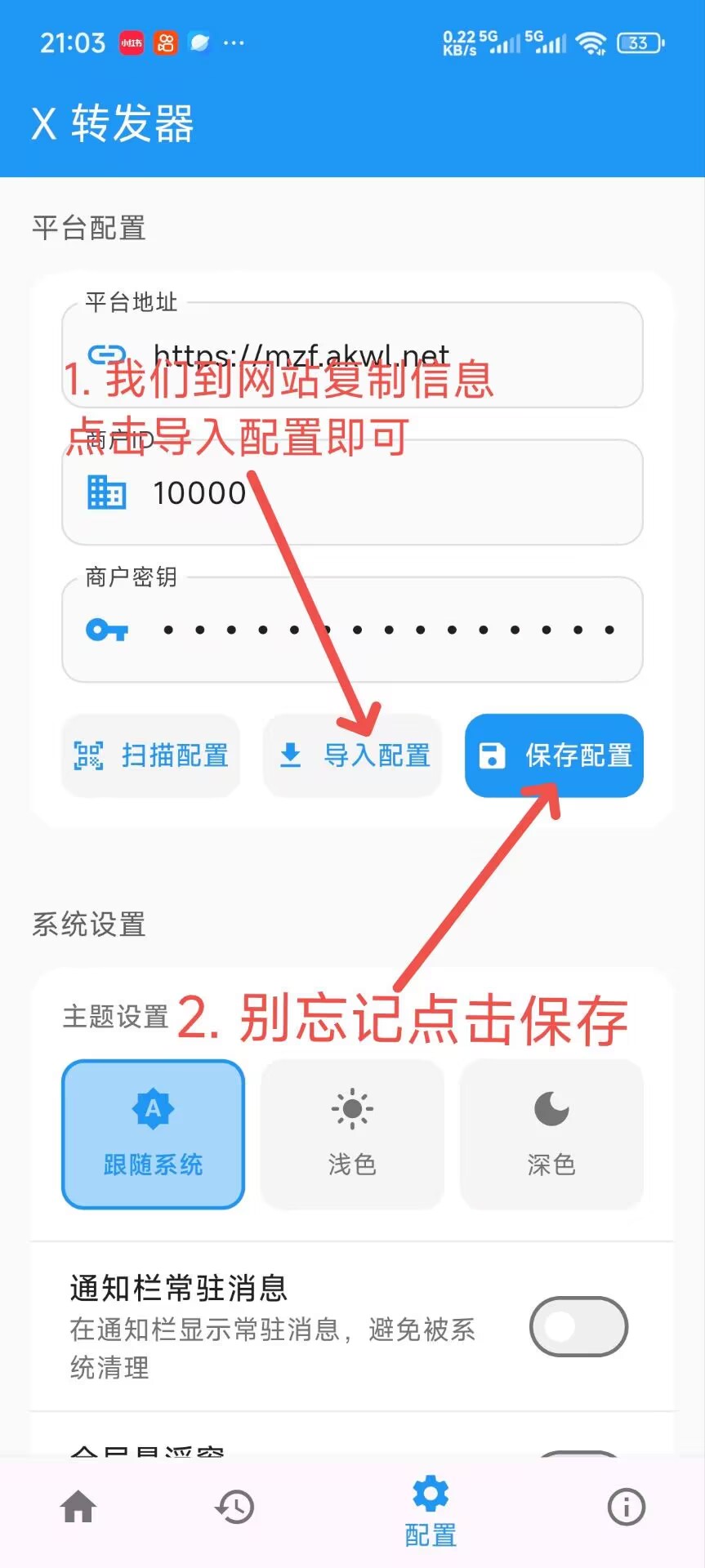Go to the home tab
This screenshot has height=1568, width=705.
[78, 1507]
